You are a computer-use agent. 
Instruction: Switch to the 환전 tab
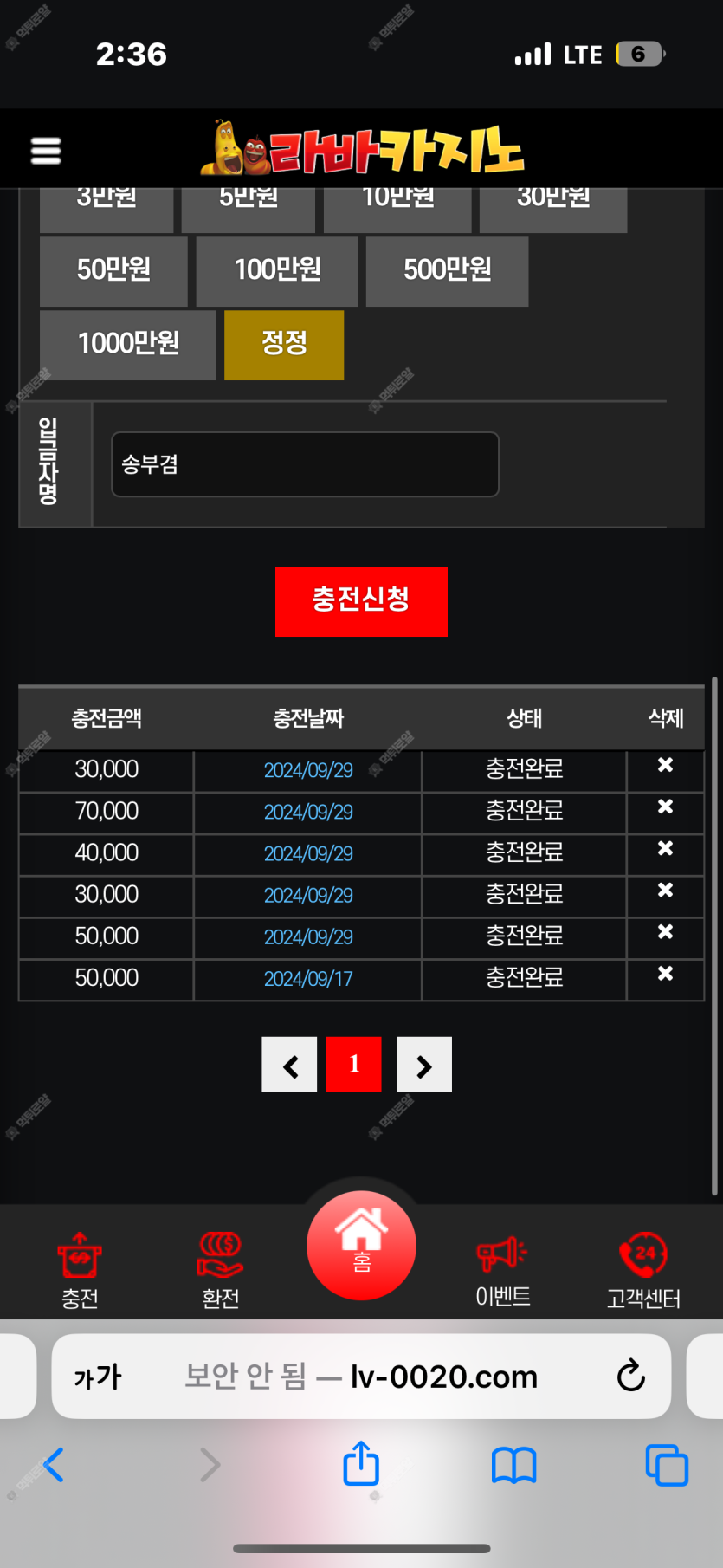pos(220,1269)
